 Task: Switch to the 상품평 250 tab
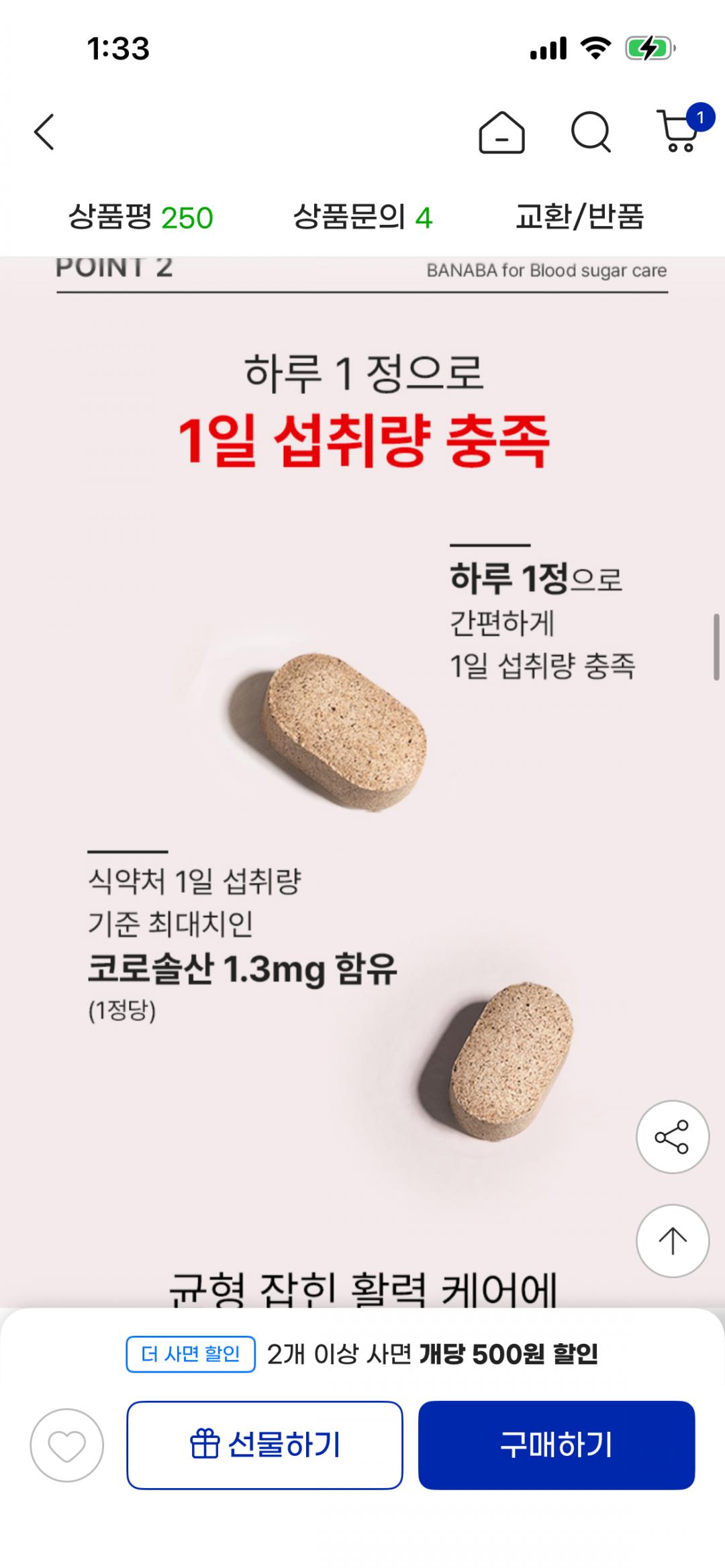click(x=141, y=217)
